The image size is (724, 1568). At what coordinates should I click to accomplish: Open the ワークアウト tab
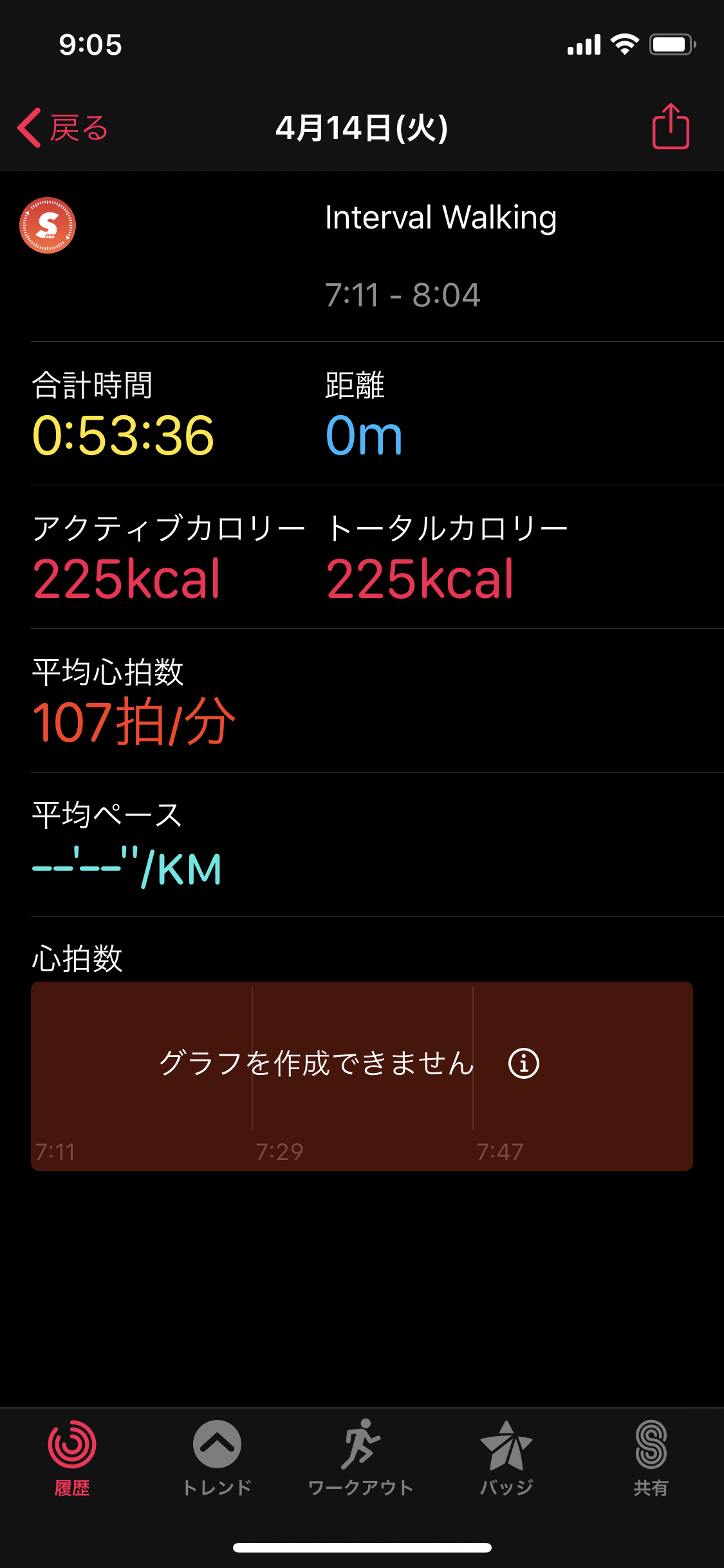[x=361, y=1458]
